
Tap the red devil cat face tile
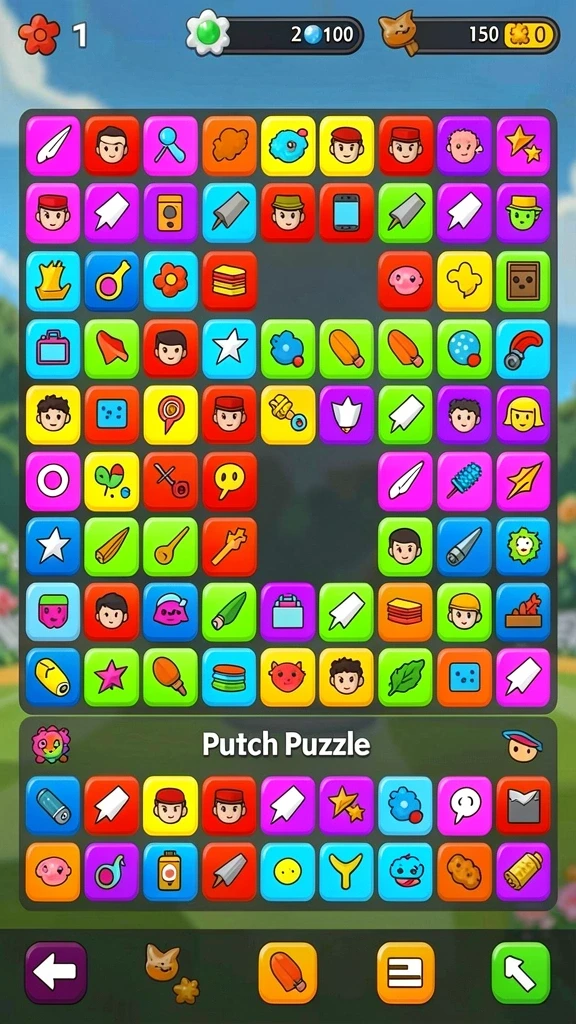coord(288,677)
